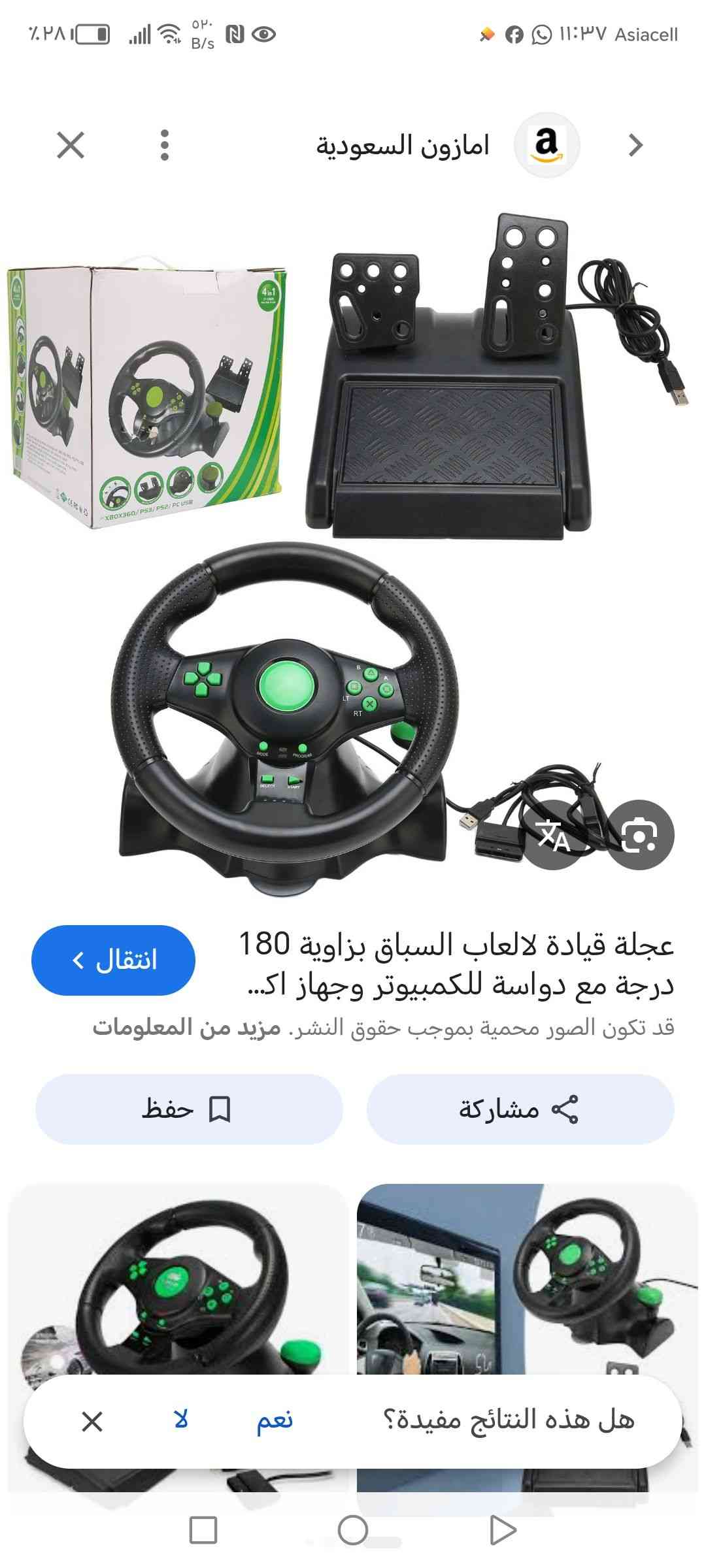Save the image with حفظ

click(x=188, y=1109)
